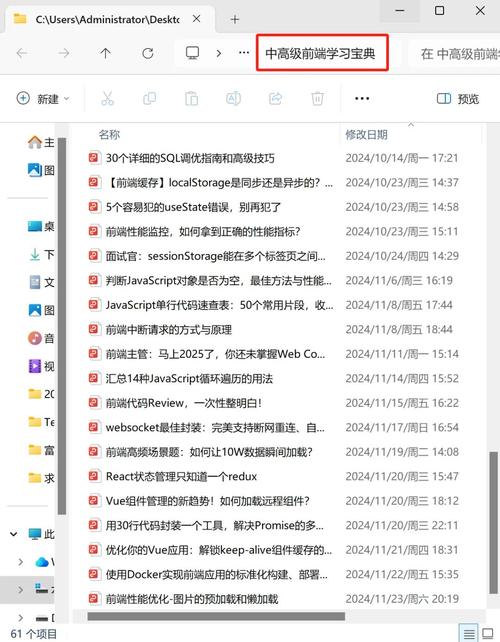Refresh the folder view
This screenshot has height=642, width=500.
tap(148, 53)
